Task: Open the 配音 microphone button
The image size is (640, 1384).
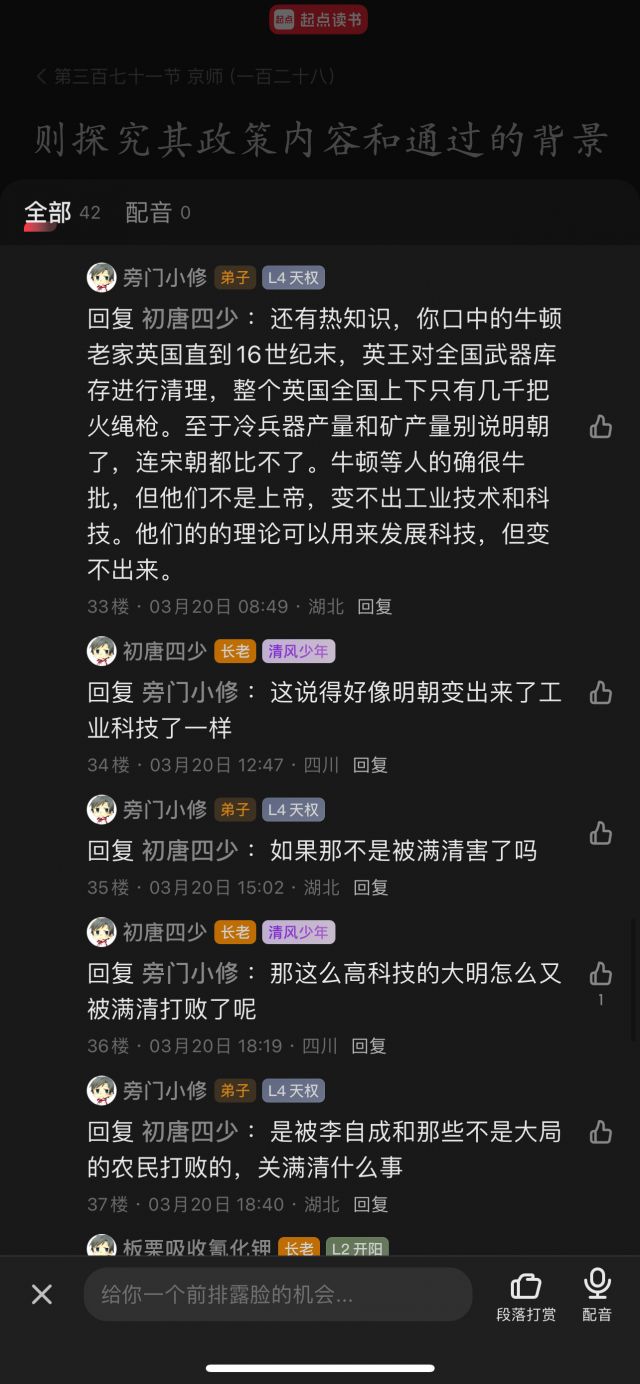Action: click(597, 1296)
